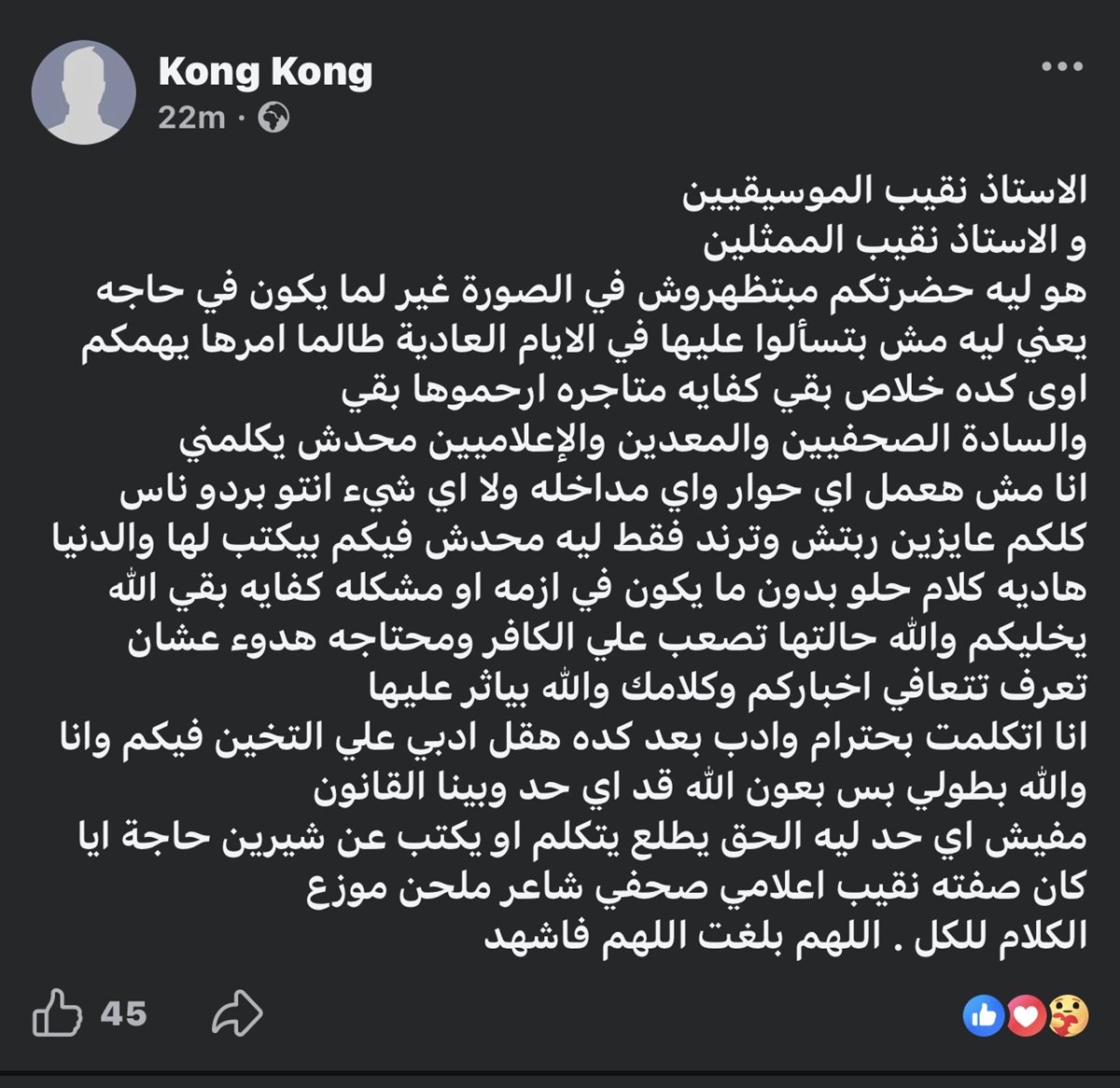Open Kong Kong's profile picture
This screenshot has width=1120, height=1088.
point(83,92)
